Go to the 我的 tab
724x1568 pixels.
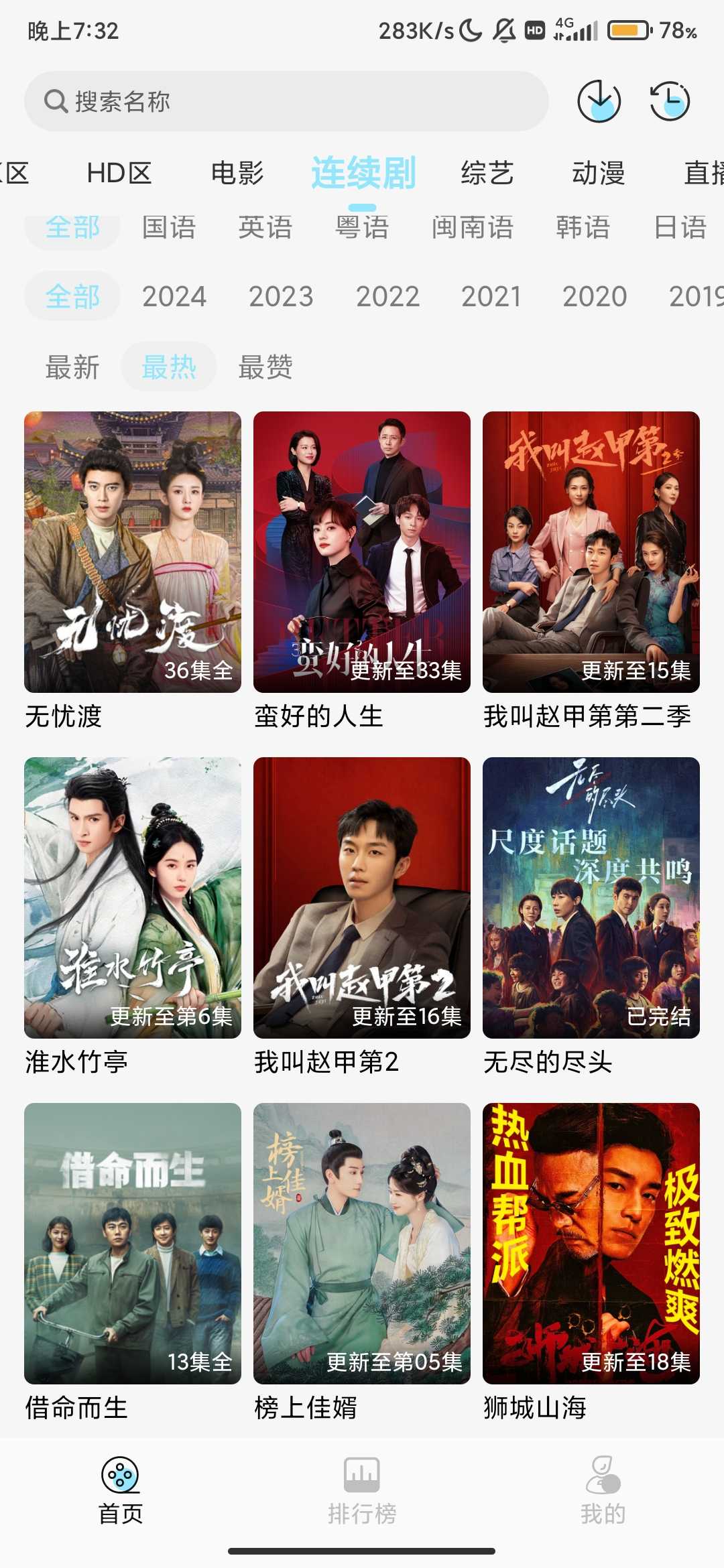[603, 1489]
